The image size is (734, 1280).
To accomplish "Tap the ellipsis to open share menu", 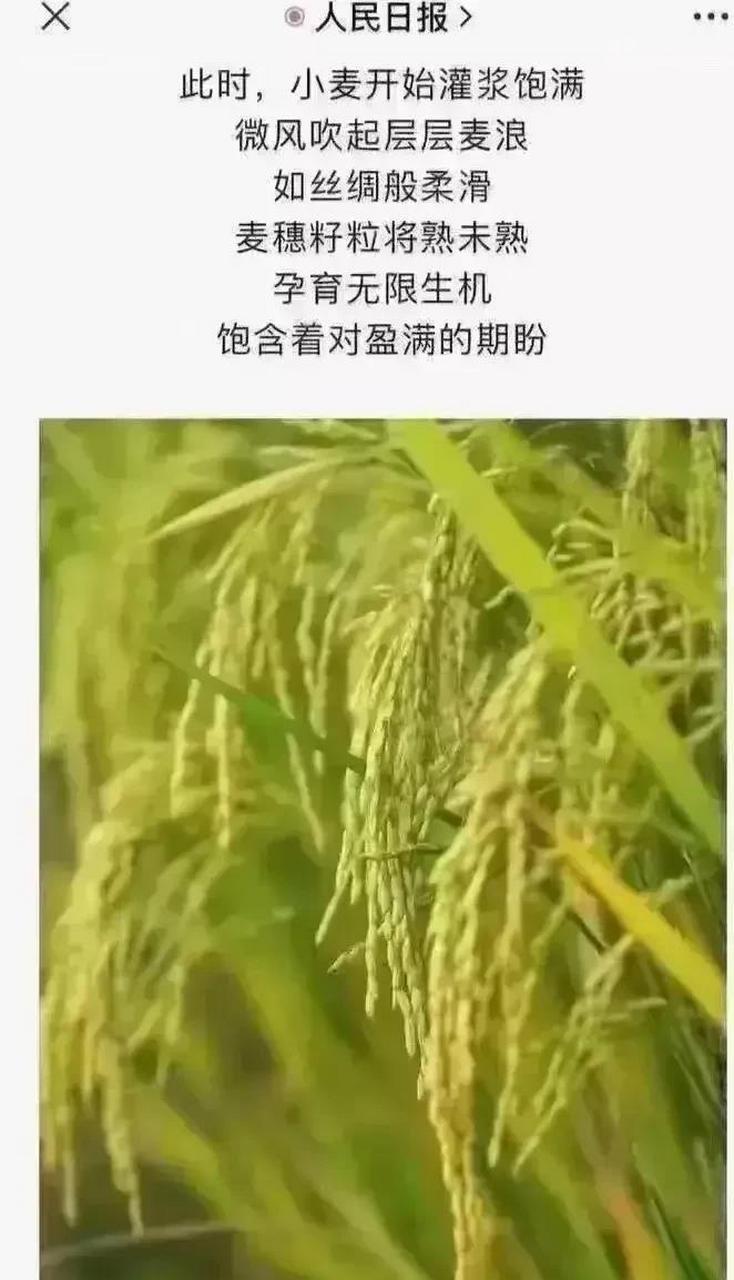I will click(710, 14).
